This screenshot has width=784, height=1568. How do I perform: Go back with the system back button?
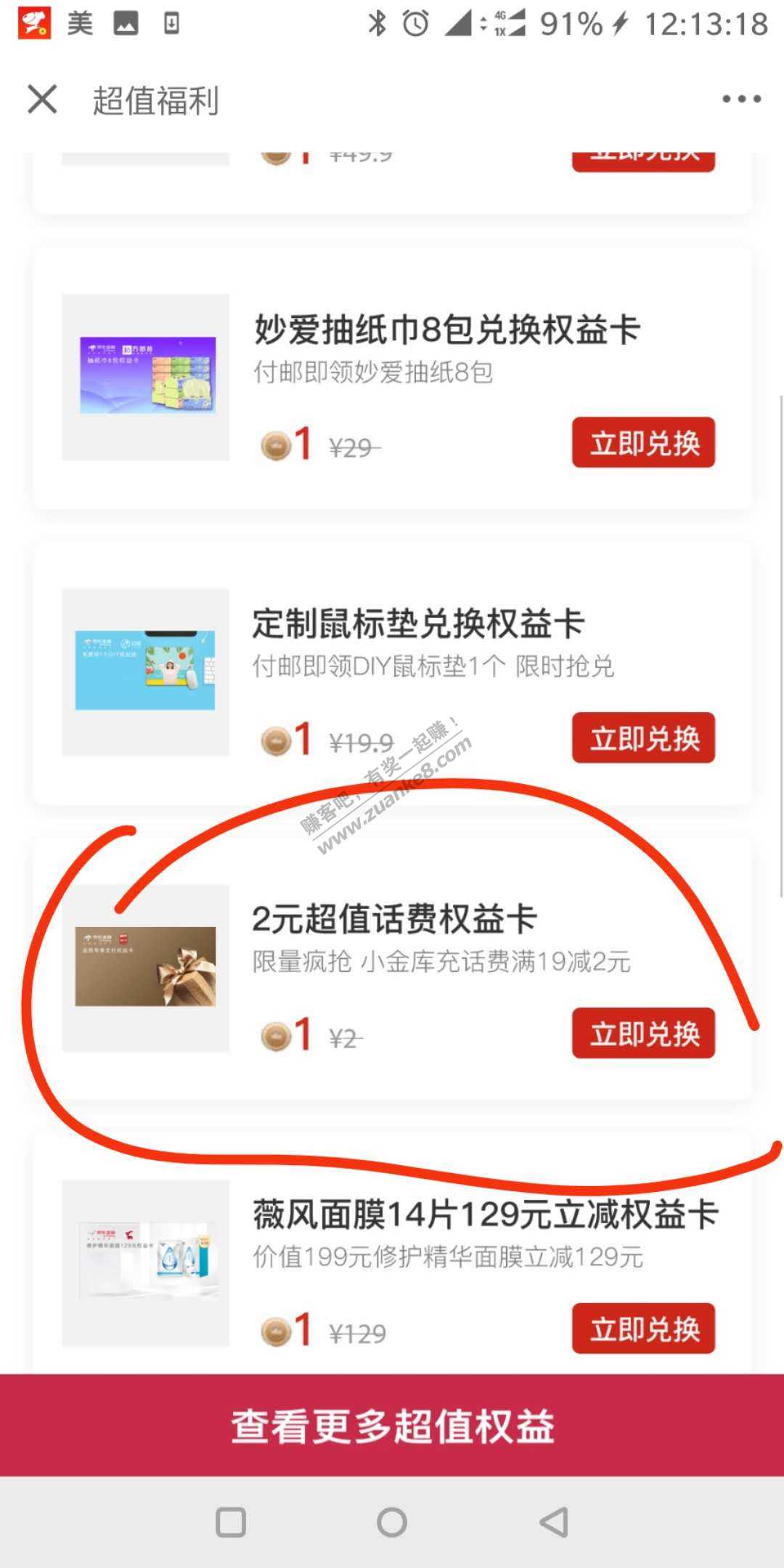click(x=554, y=1522)
